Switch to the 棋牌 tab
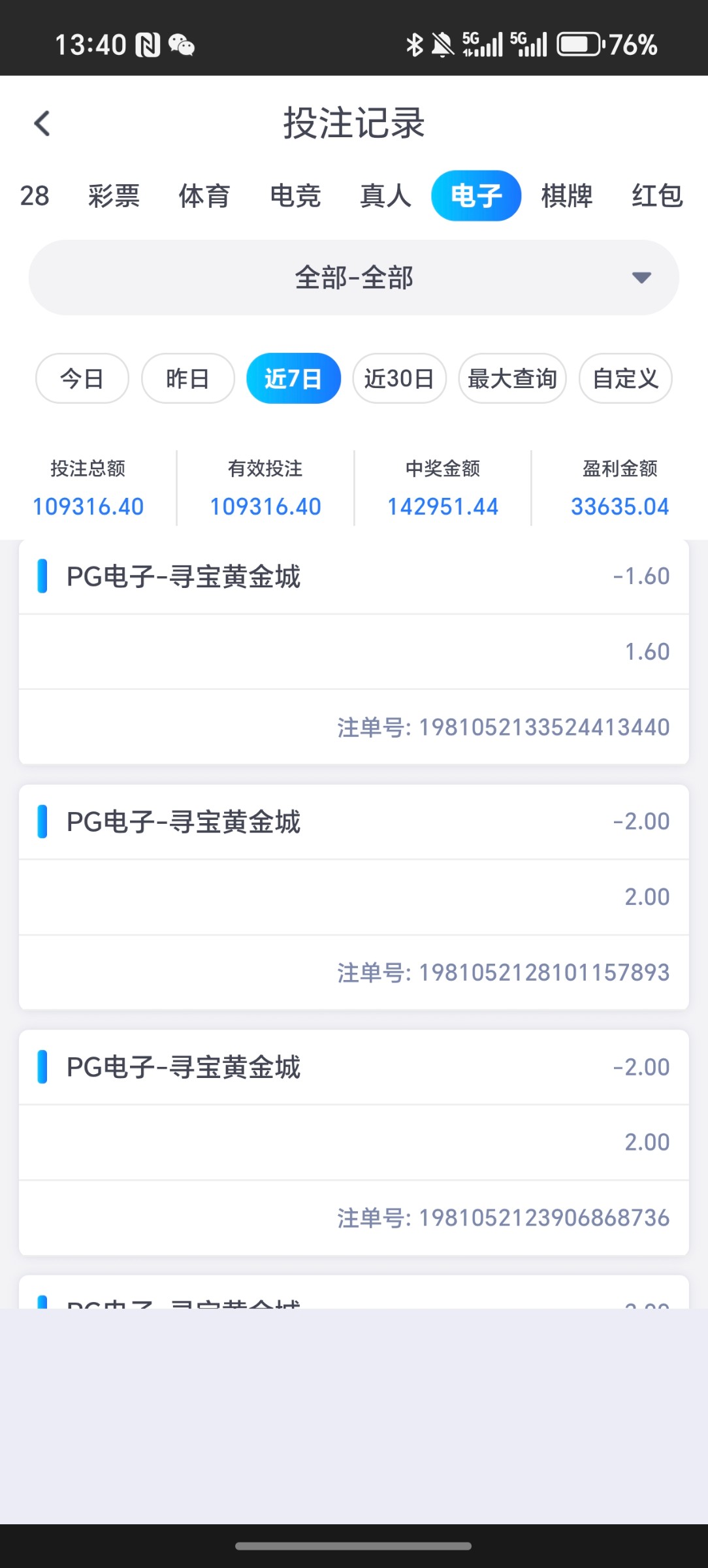This screenshot has width=708, height=1568. pyautogui.click(x=566, y=195)
